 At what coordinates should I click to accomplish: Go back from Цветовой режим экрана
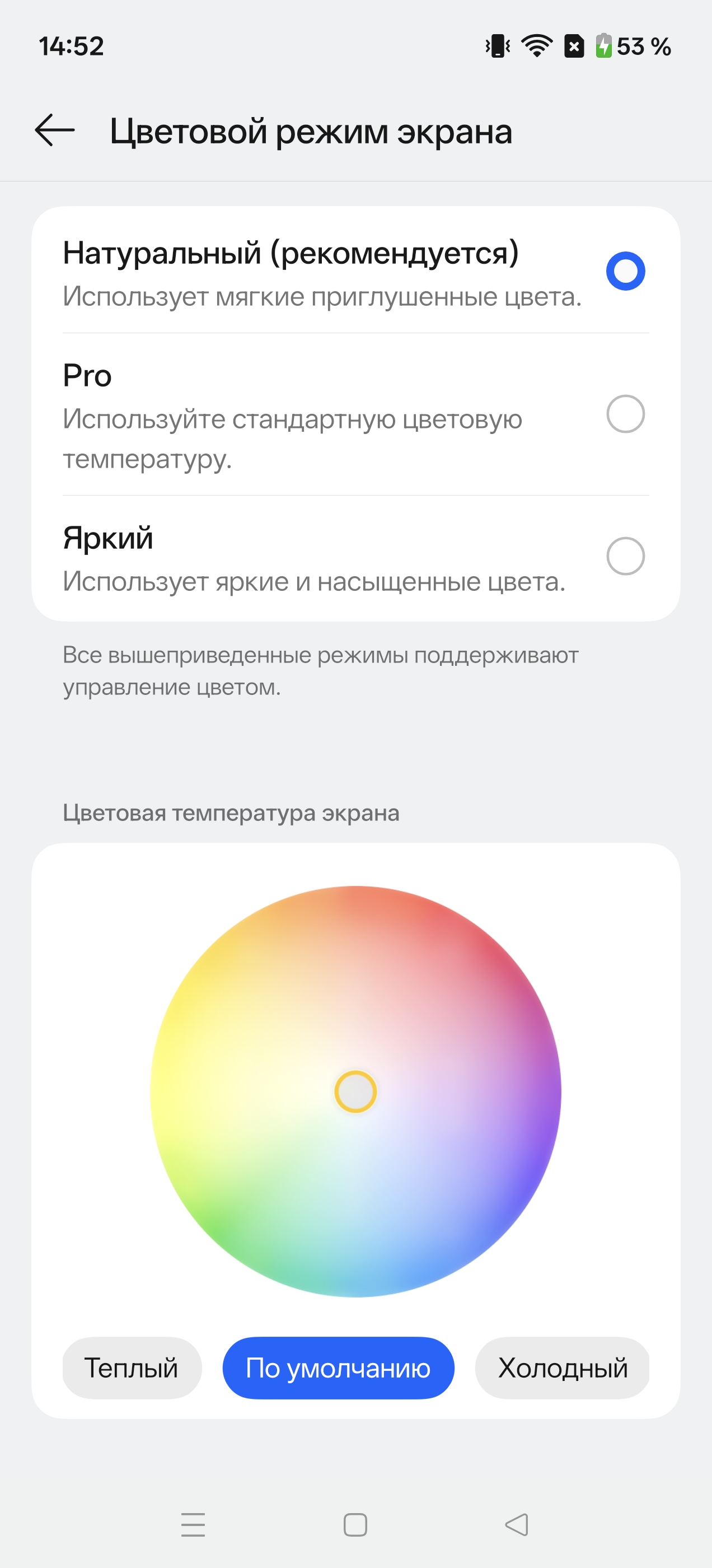tap(55, 130)
